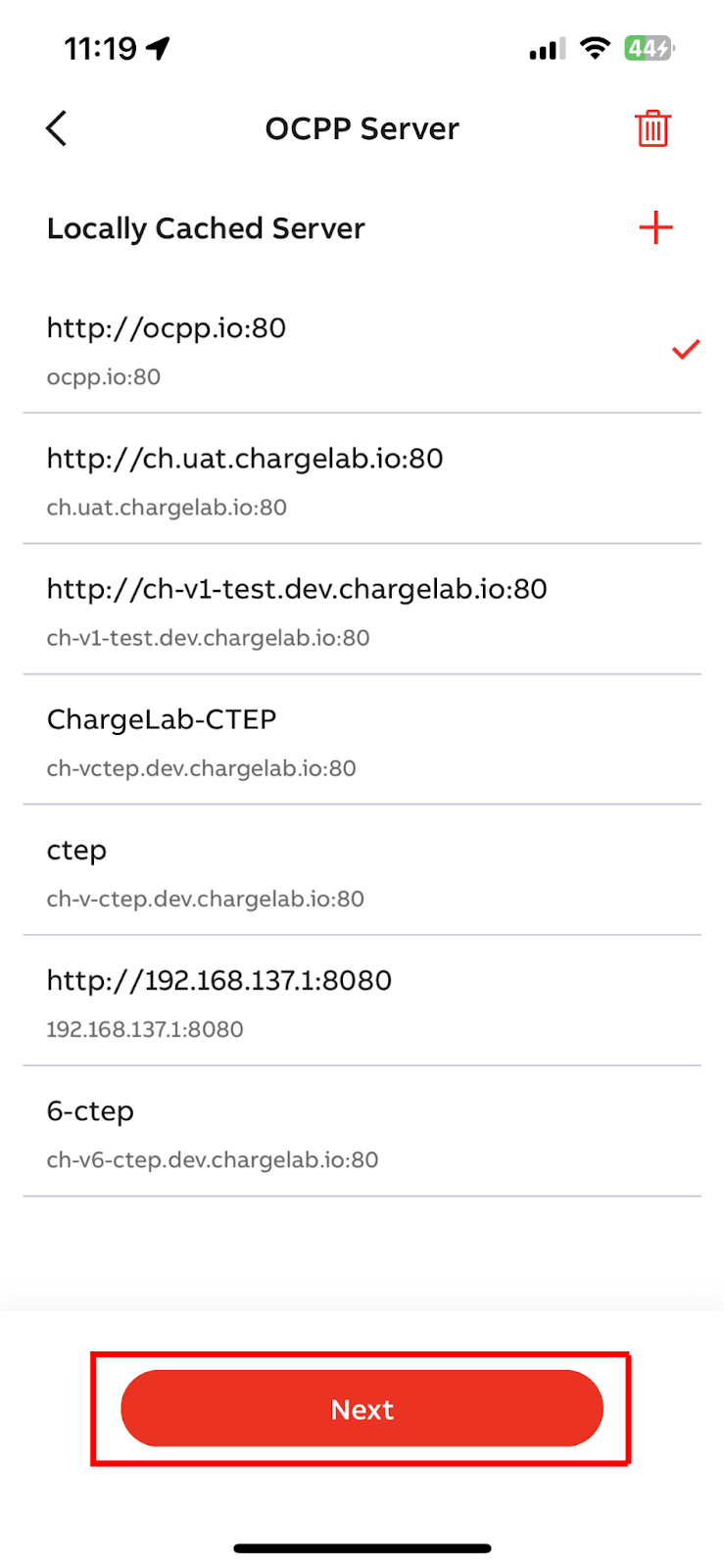Select the ChargeLab-CTEP server

(x=362, y=741)
